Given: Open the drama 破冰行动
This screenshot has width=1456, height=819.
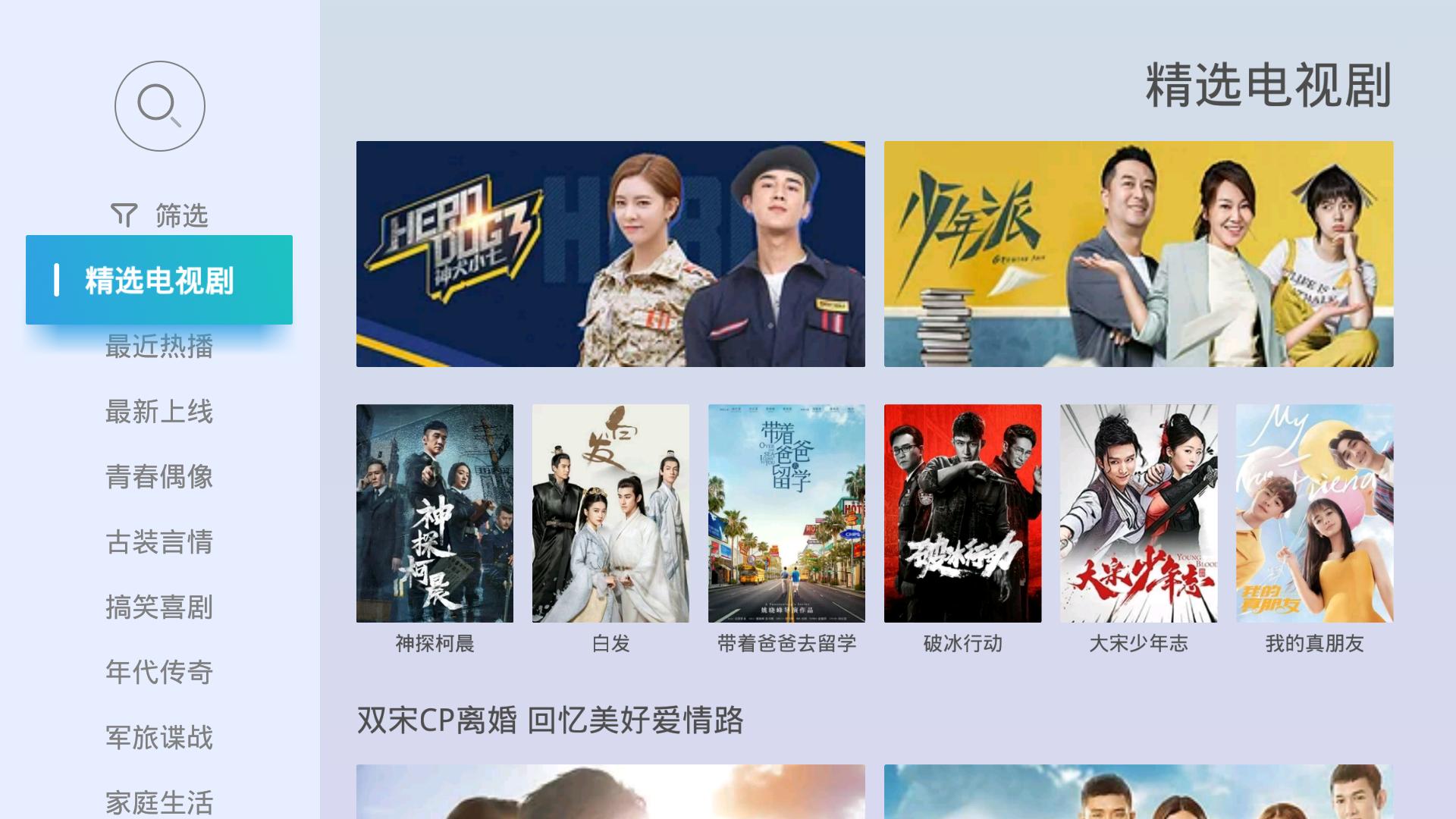Looking at the screenshot, I should 962,513.
